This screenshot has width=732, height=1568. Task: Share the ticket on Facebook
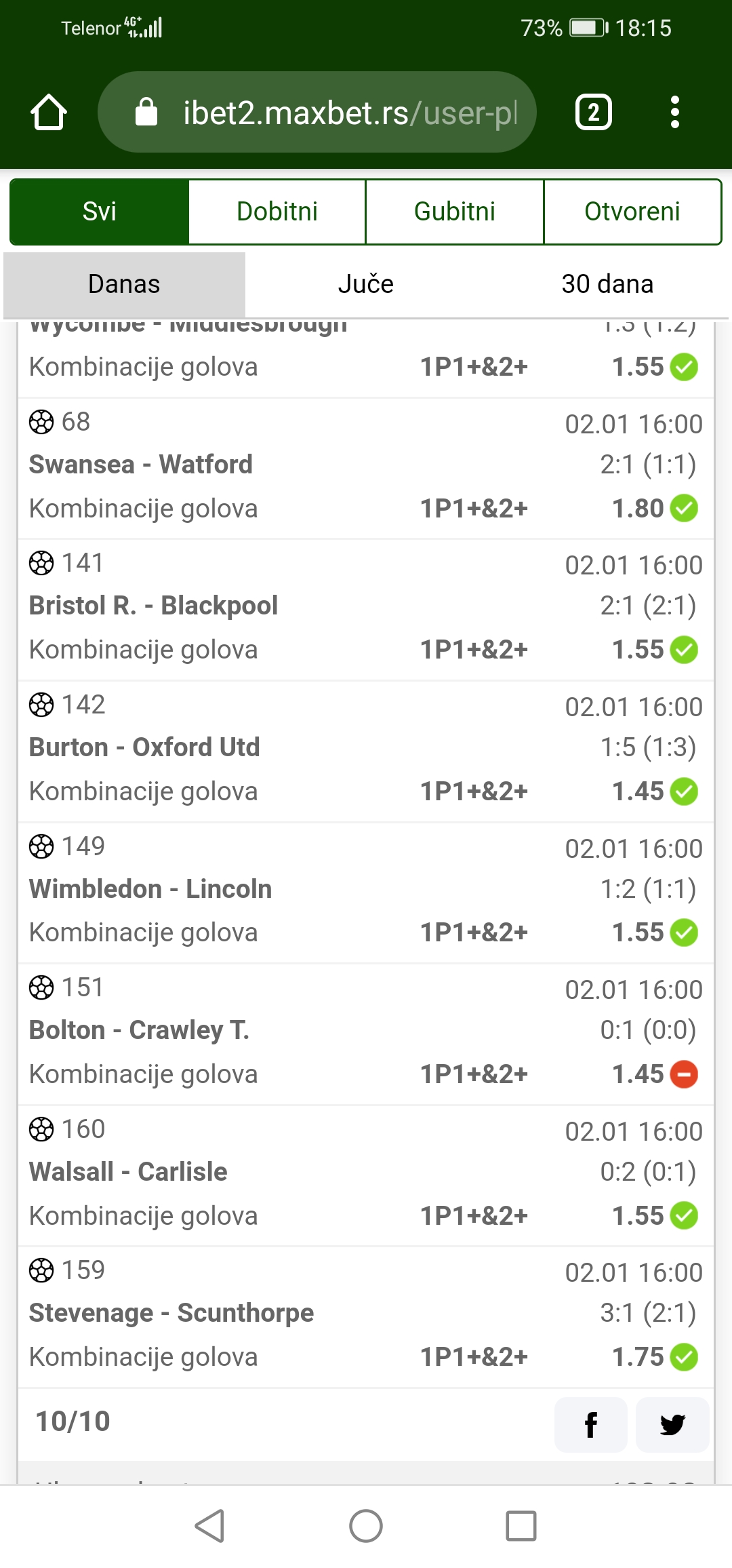point(591,1425)
